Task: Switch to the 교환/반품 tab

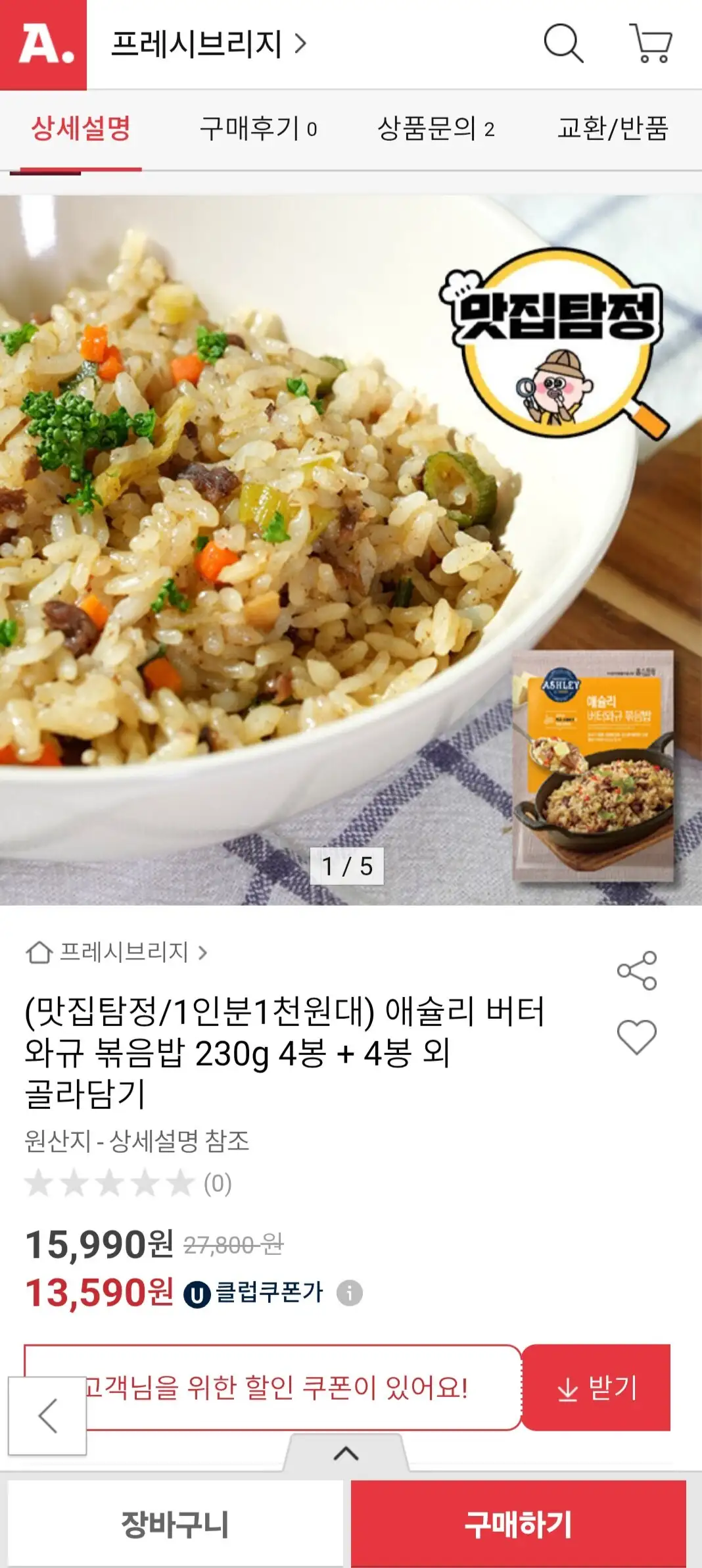Action: (612, 128)
